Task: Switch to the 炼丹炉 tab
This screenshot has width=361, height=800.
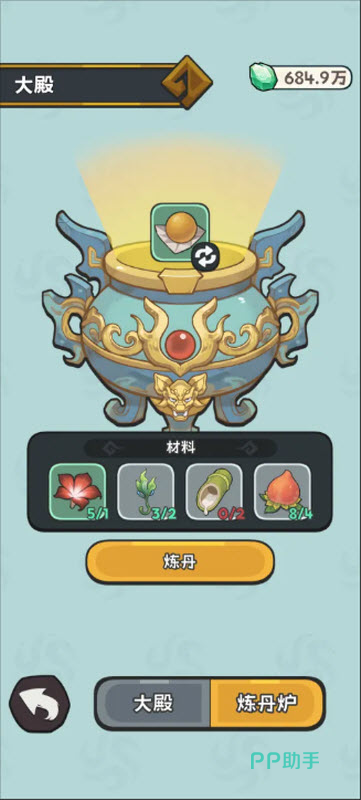Action: tap(267, 704)
